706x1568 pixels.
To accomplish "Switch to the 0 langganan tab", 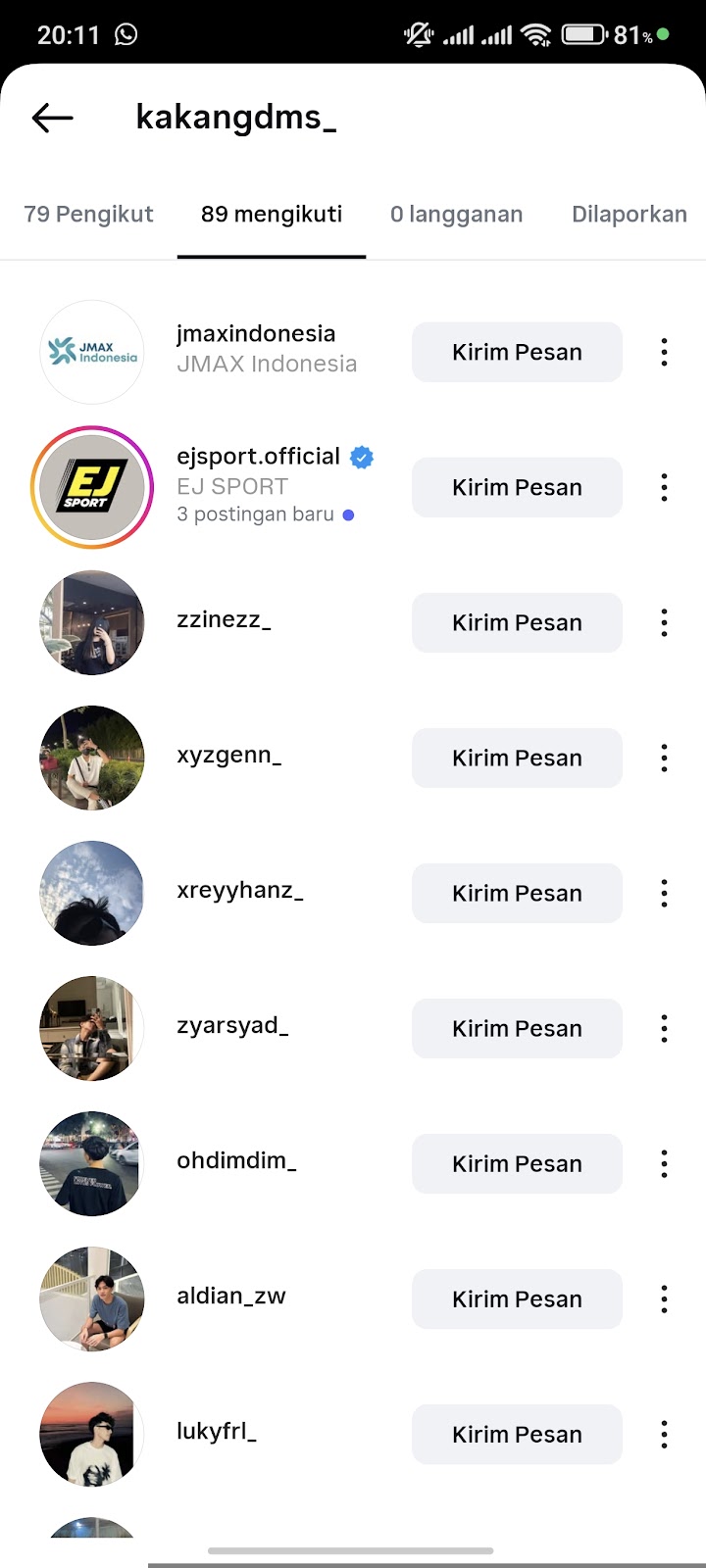I will click(456, 215).
